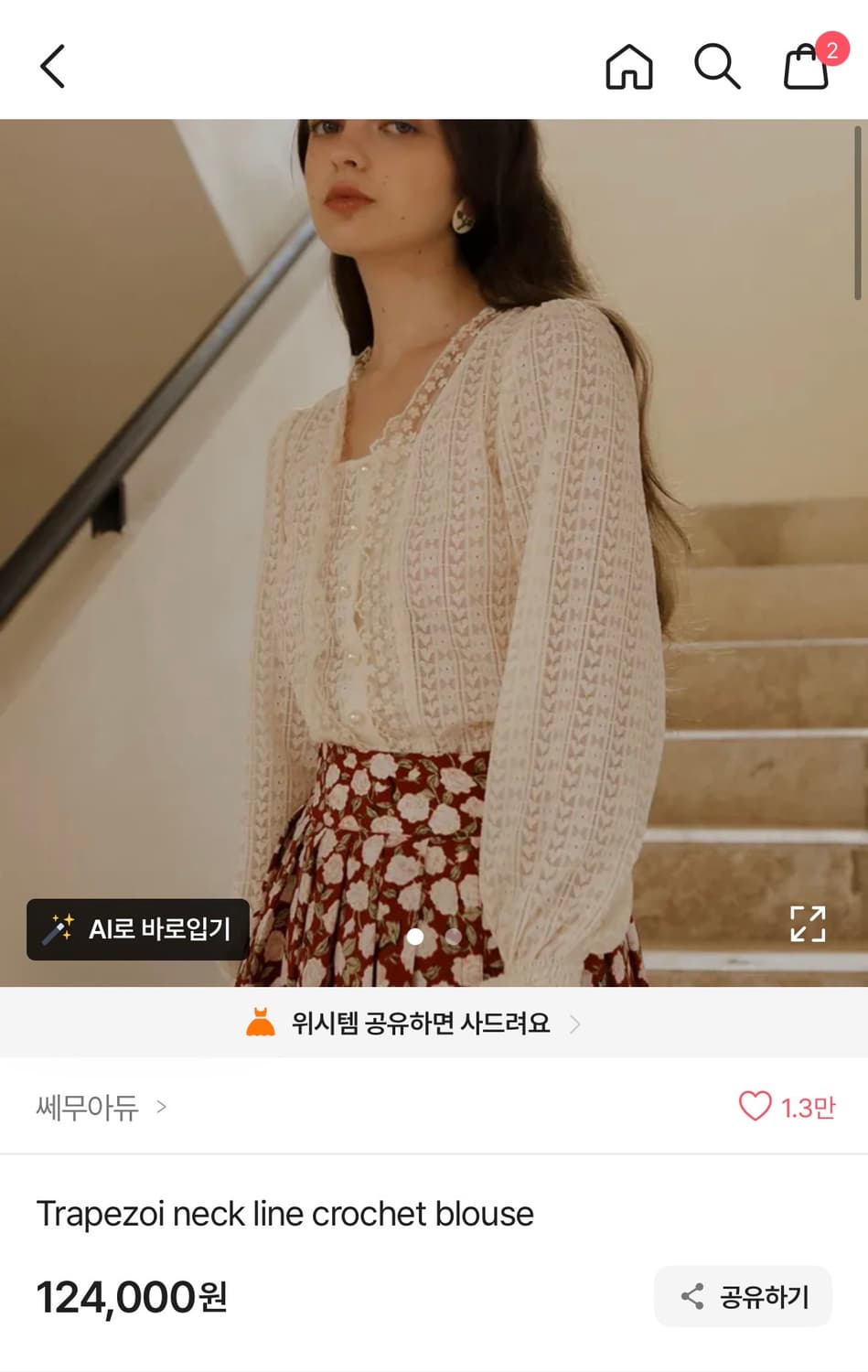The height and width of the screenshot is (1372, 868).
Task: Open brand page via 쎄무아듀 chevron
Action: (x=161, y=1108)
